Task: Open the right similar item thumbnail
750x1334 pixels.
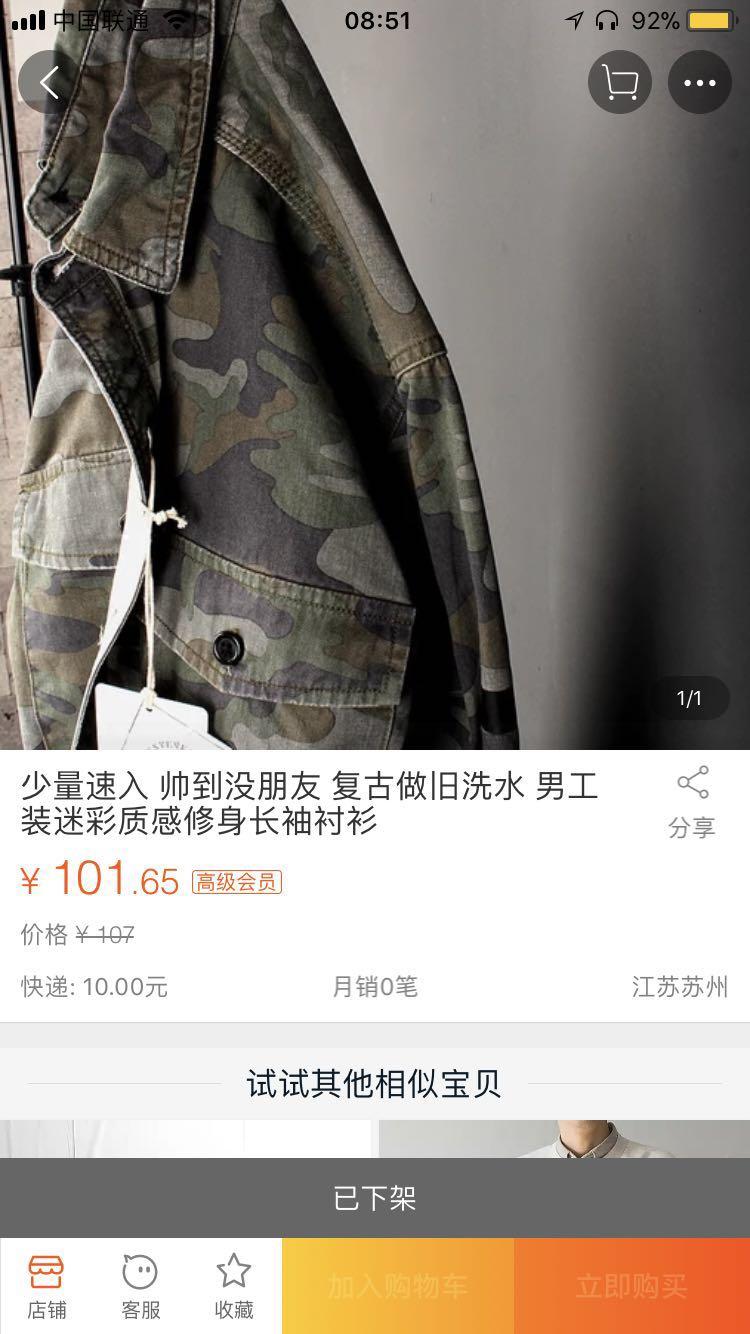Action: 564,1139
